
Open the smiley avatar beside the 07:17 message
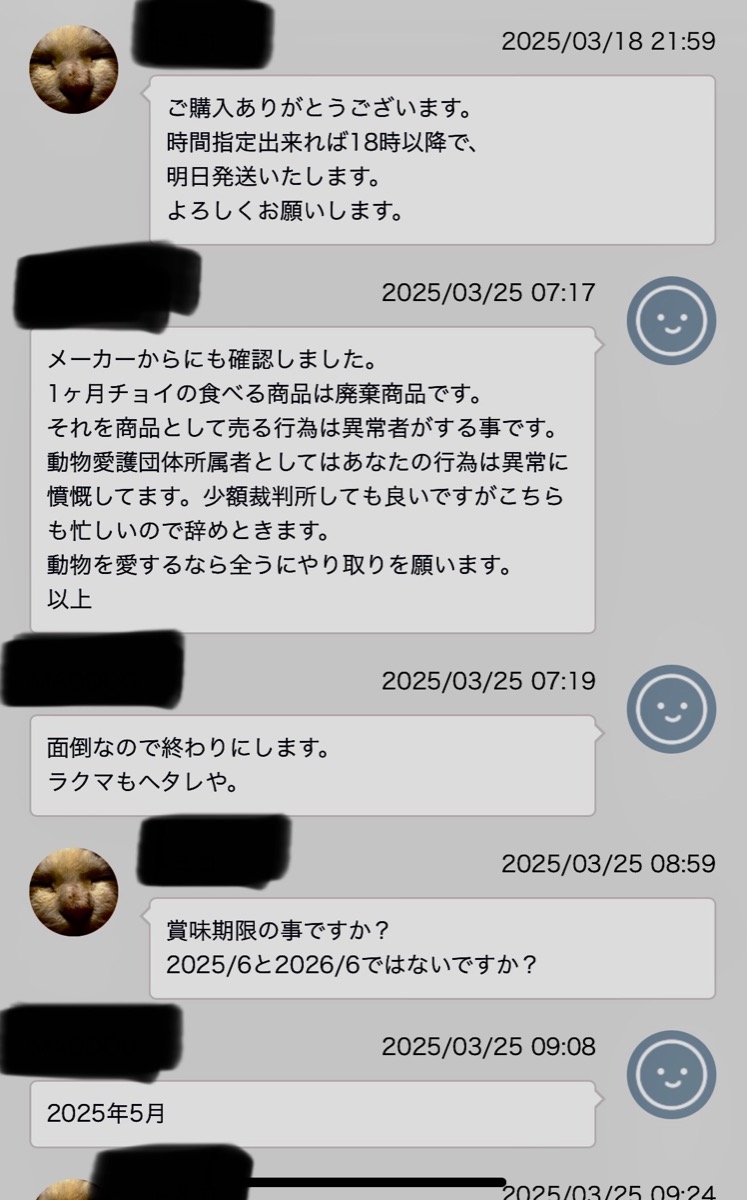point(671,321)
